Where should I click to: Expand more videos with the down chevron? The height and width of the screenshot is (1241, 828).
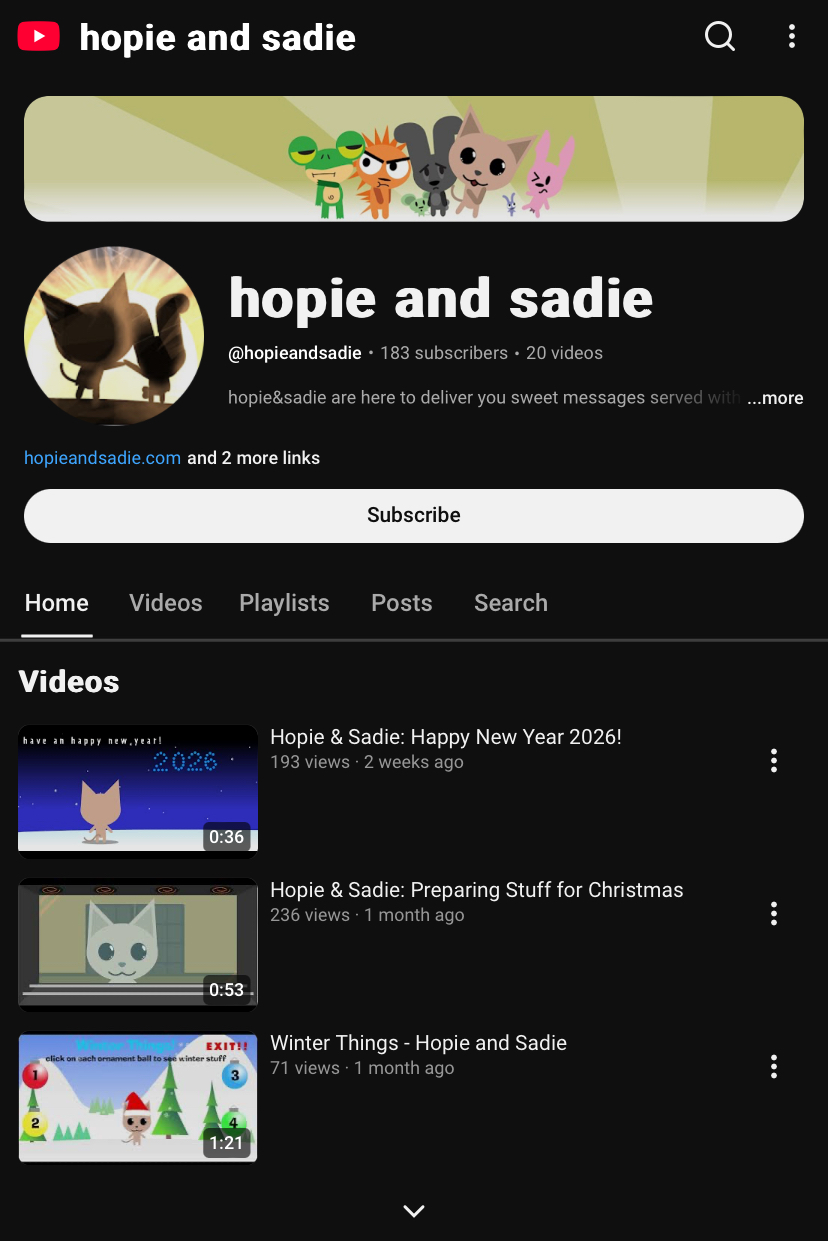pyautogui.click(x=414, y=1211)
